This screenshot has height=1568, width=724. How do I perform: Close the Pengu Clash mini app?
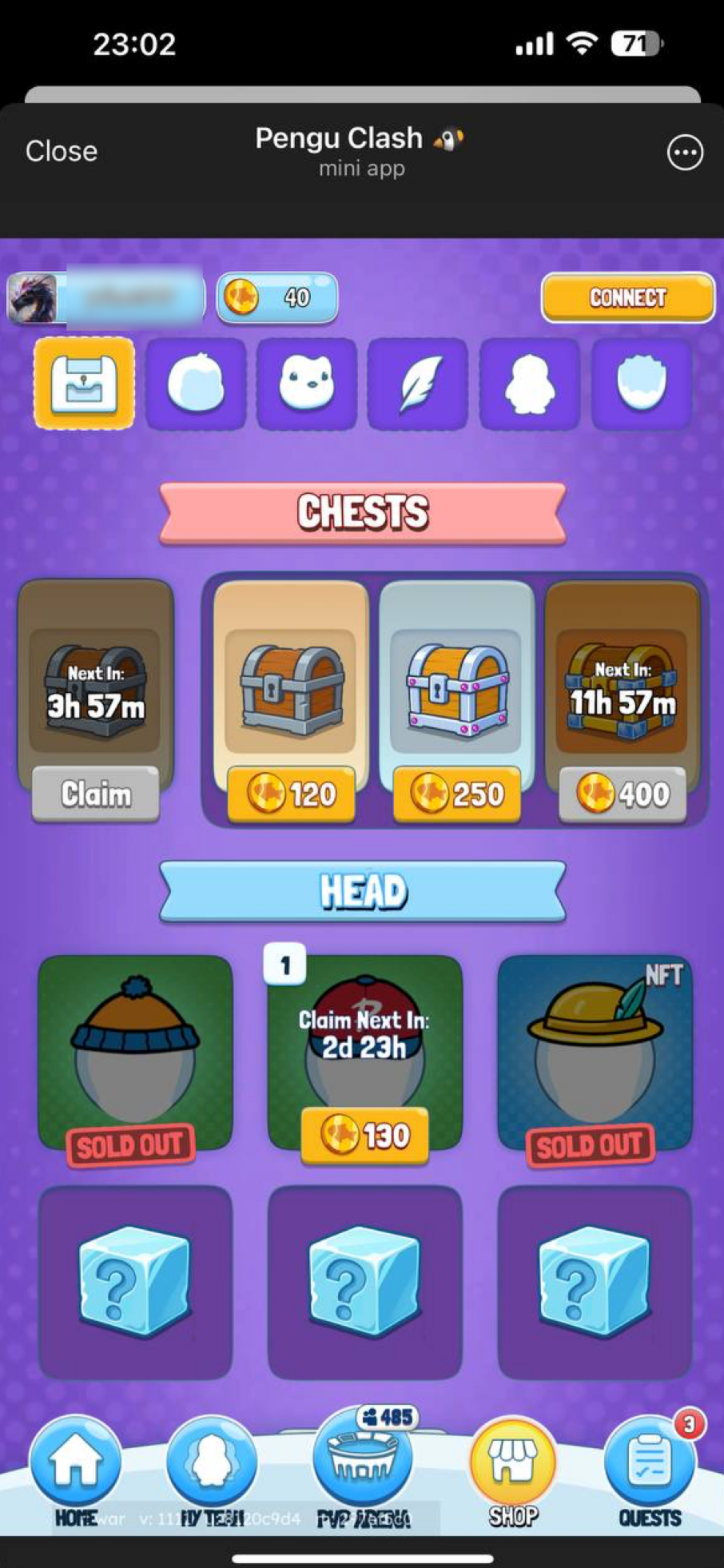tap(61, 151)
